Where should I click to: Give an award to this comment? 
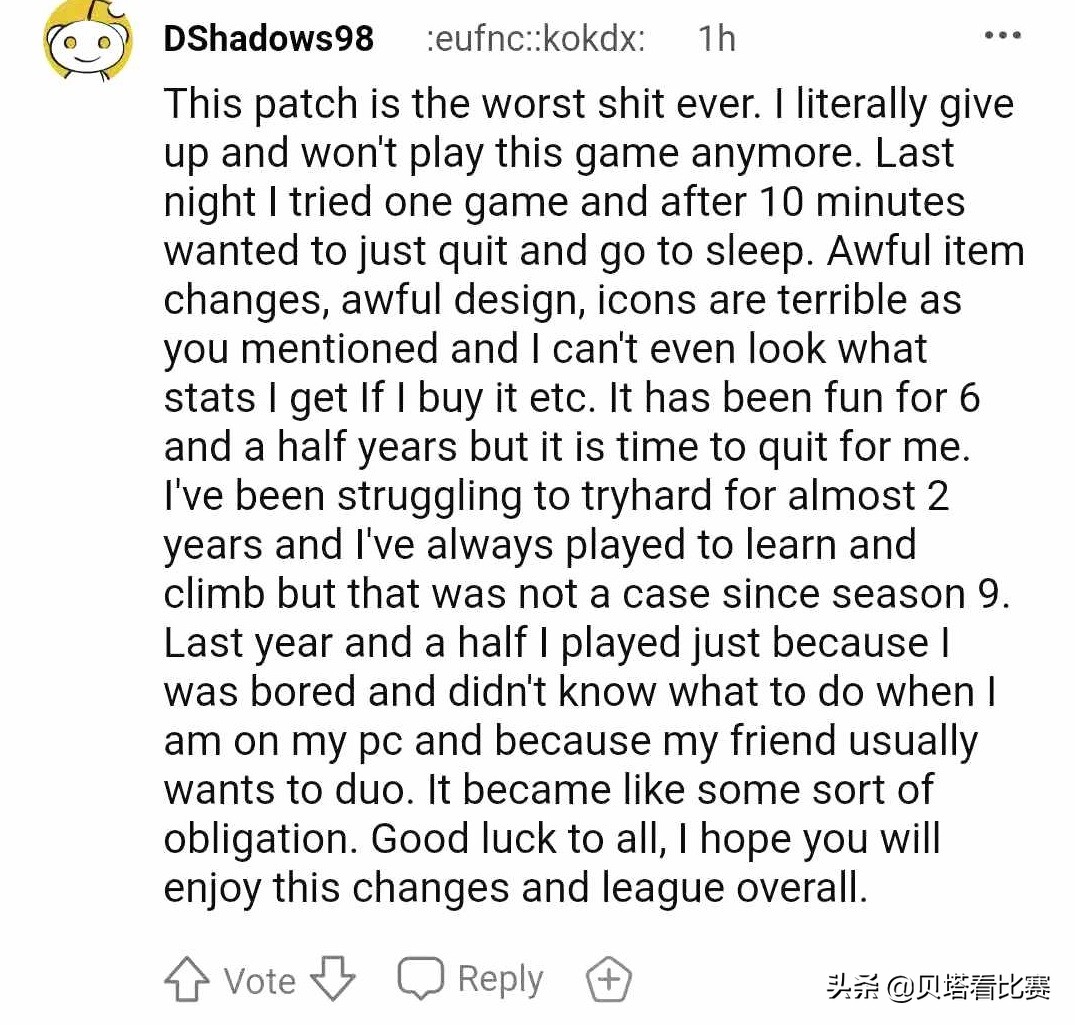coord(608,979)
